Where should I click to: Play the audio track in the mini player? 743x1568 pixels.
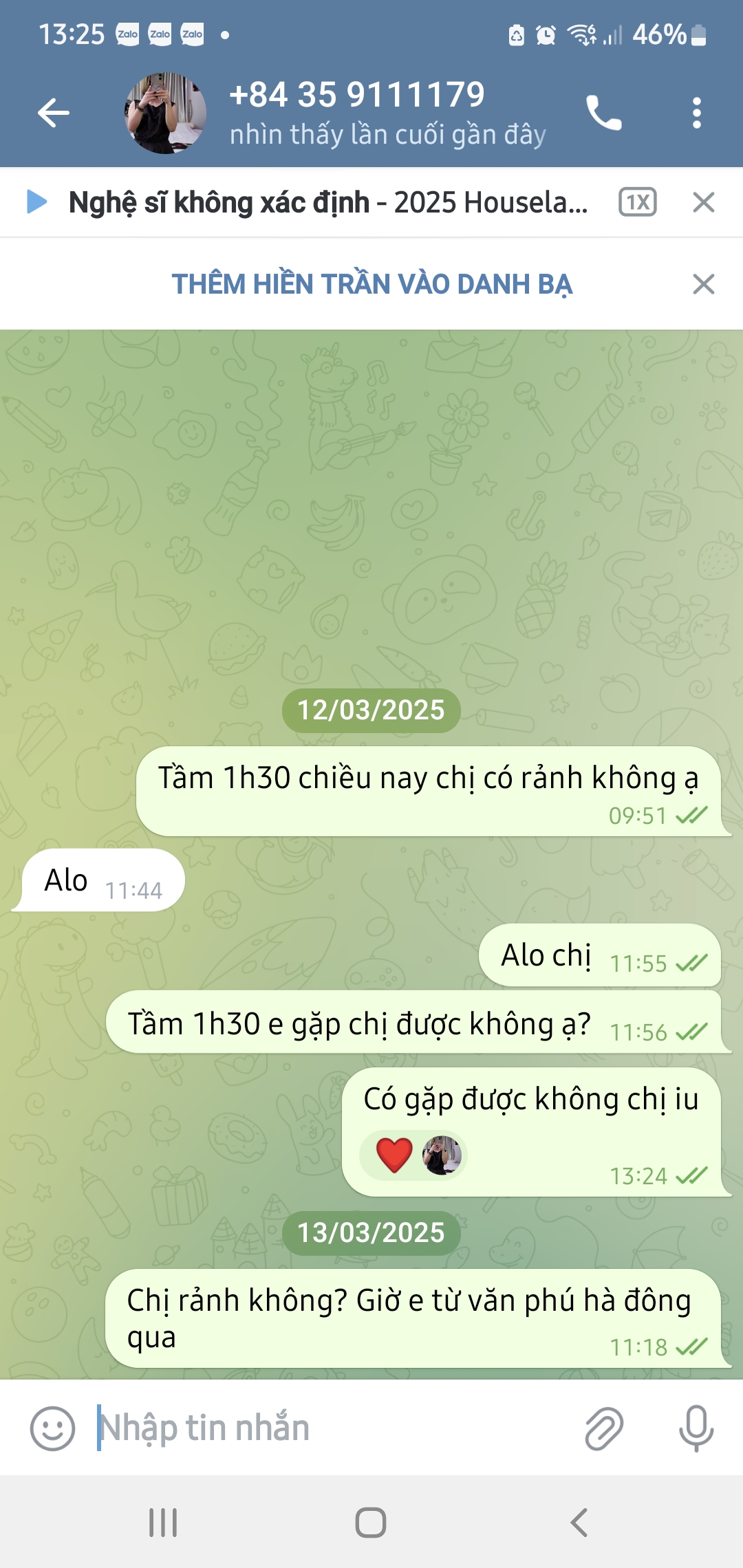(x=36, y=202)
